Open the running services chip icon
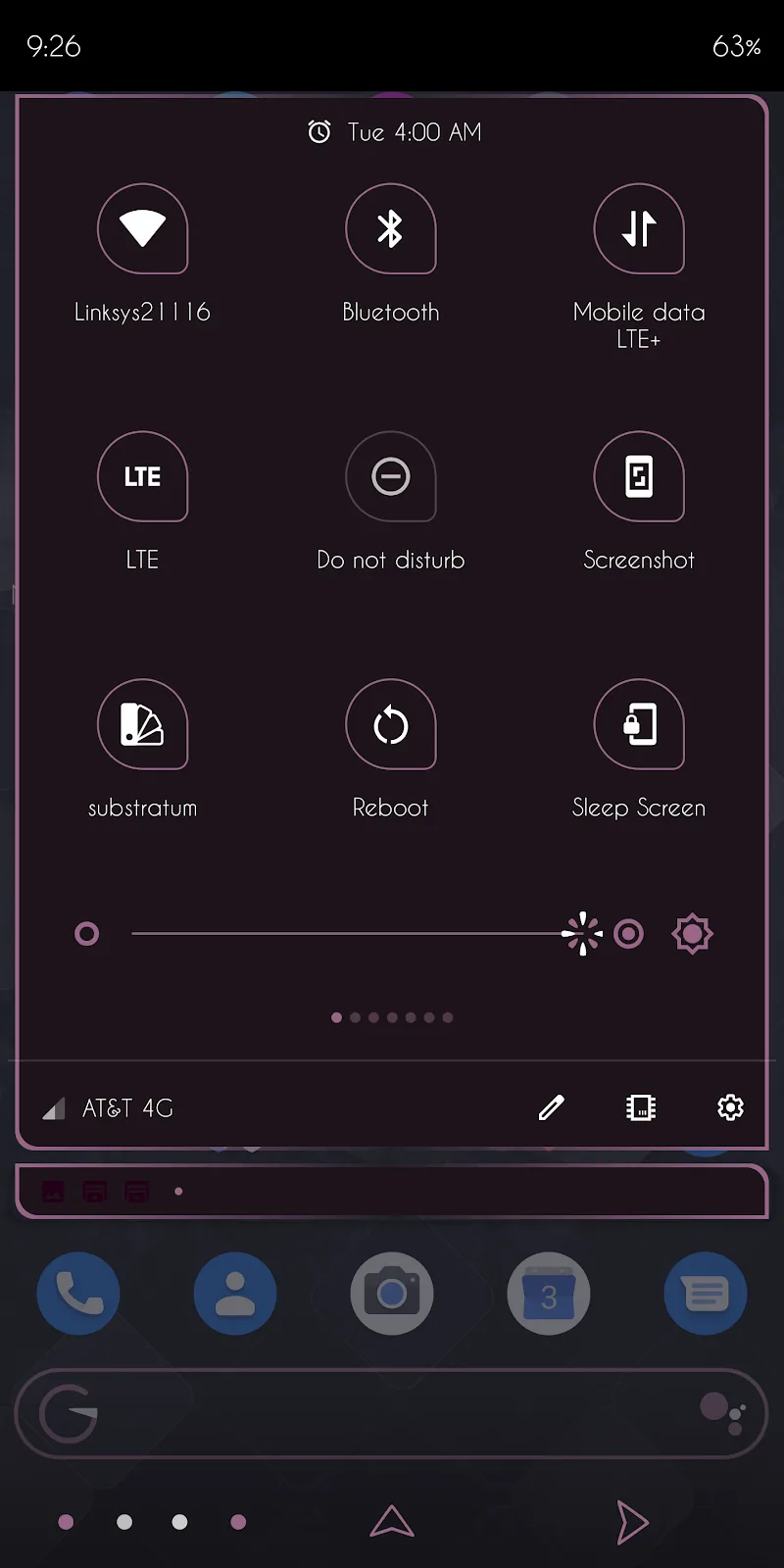784x1568 pixels. pos(641,1107)
